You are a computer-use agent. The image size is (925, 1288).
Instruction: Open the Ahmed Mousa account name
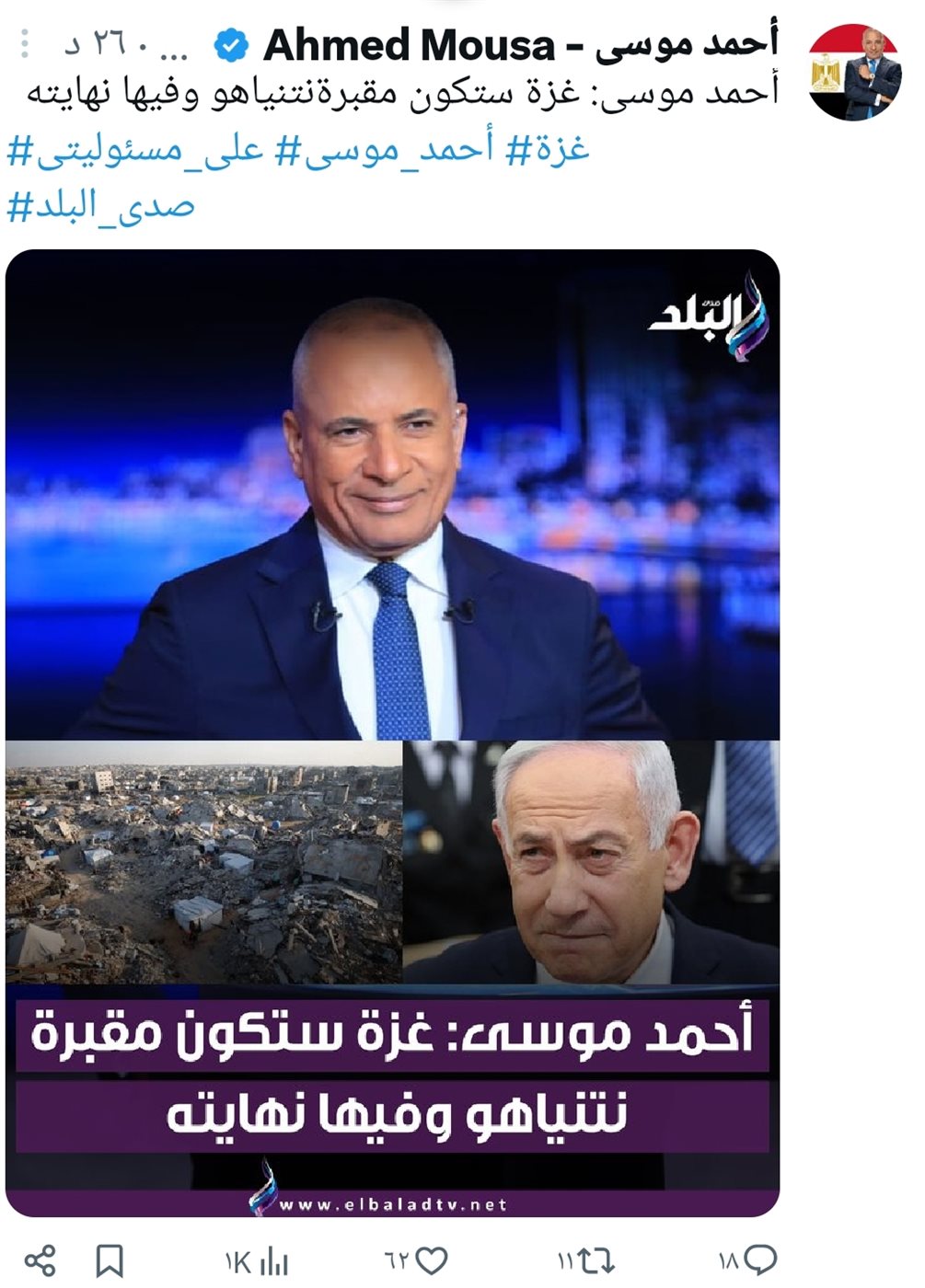coord(520,45)
